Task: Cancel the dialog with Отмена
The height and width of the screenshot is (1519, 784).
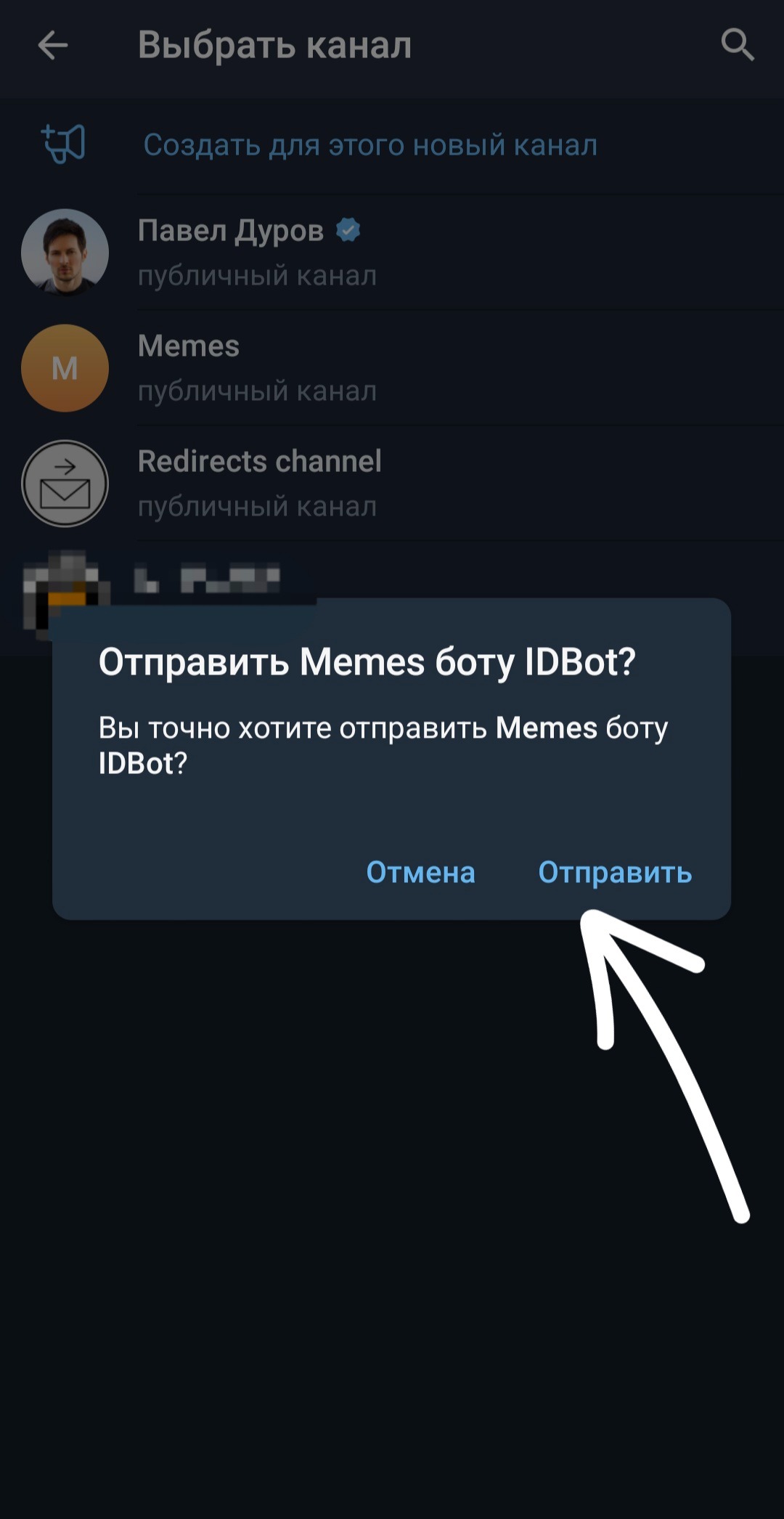Action: click(x=420, y=872)
